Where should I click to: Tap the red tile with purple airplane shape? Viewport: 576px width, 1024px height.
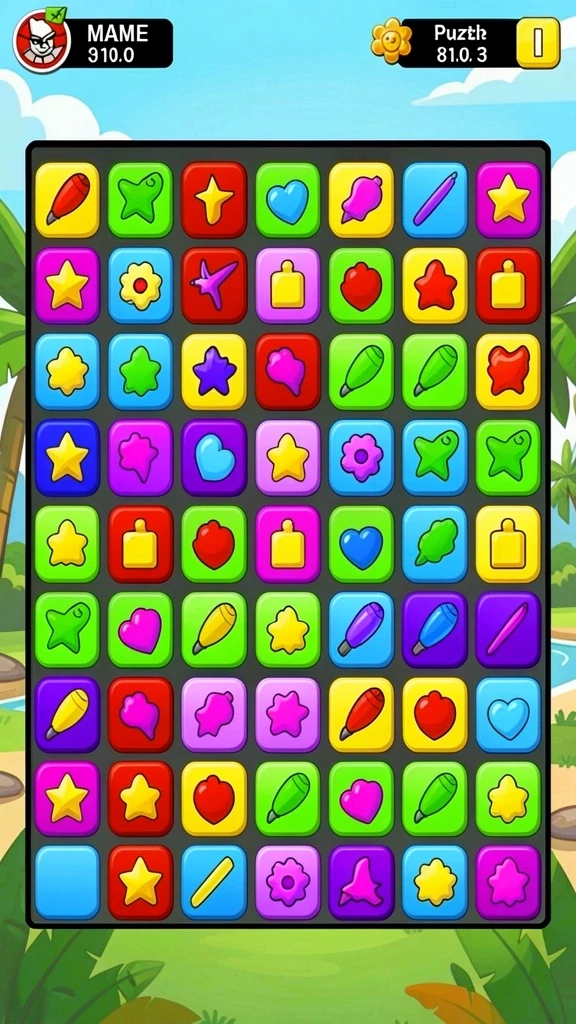coord(214,285)
